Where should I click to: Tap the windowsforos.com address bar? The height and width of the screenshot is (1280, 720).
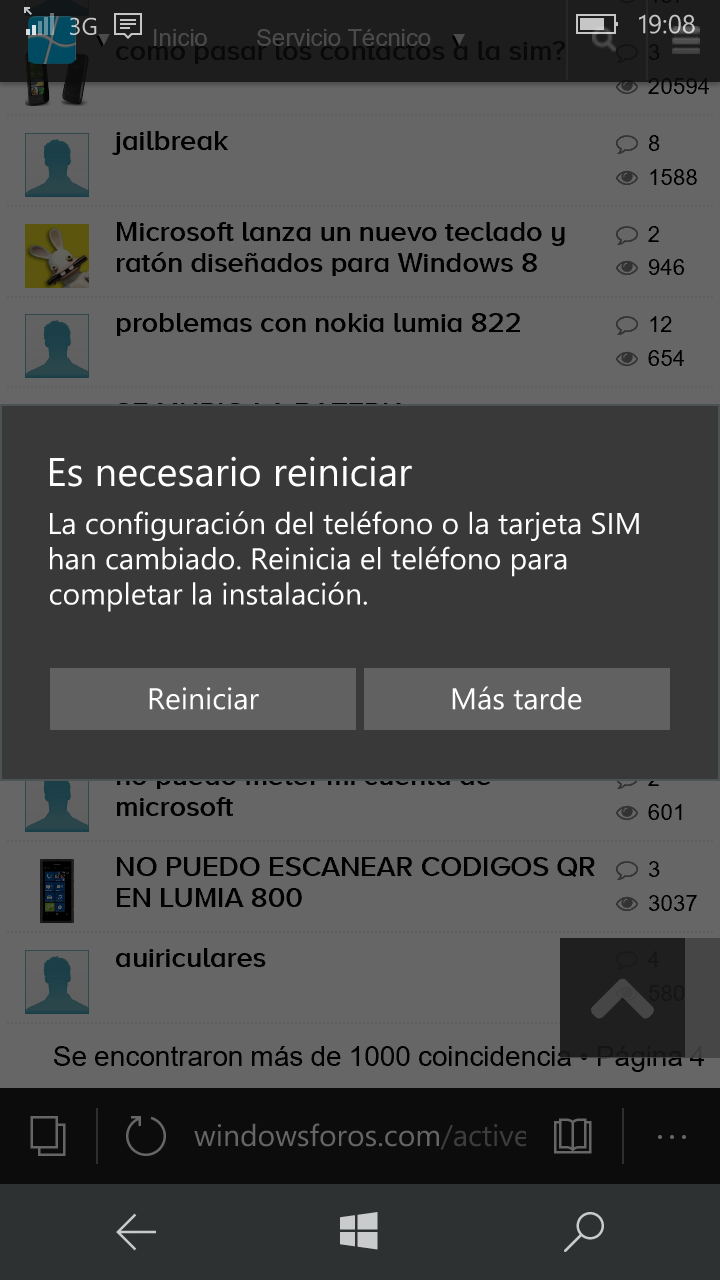tap(360, 1136)
